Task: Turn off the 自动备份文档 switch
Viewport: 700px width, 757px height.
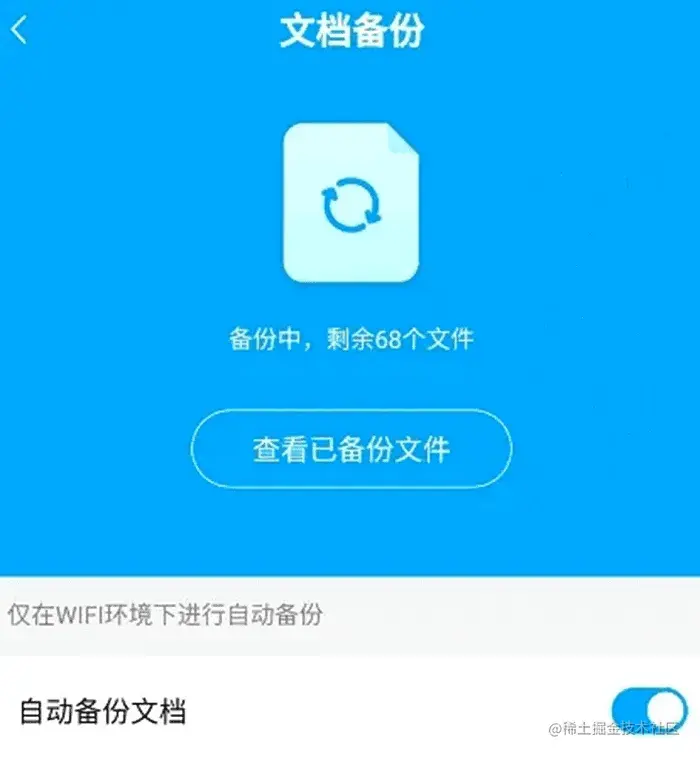Action: click(x=649, y=714)
